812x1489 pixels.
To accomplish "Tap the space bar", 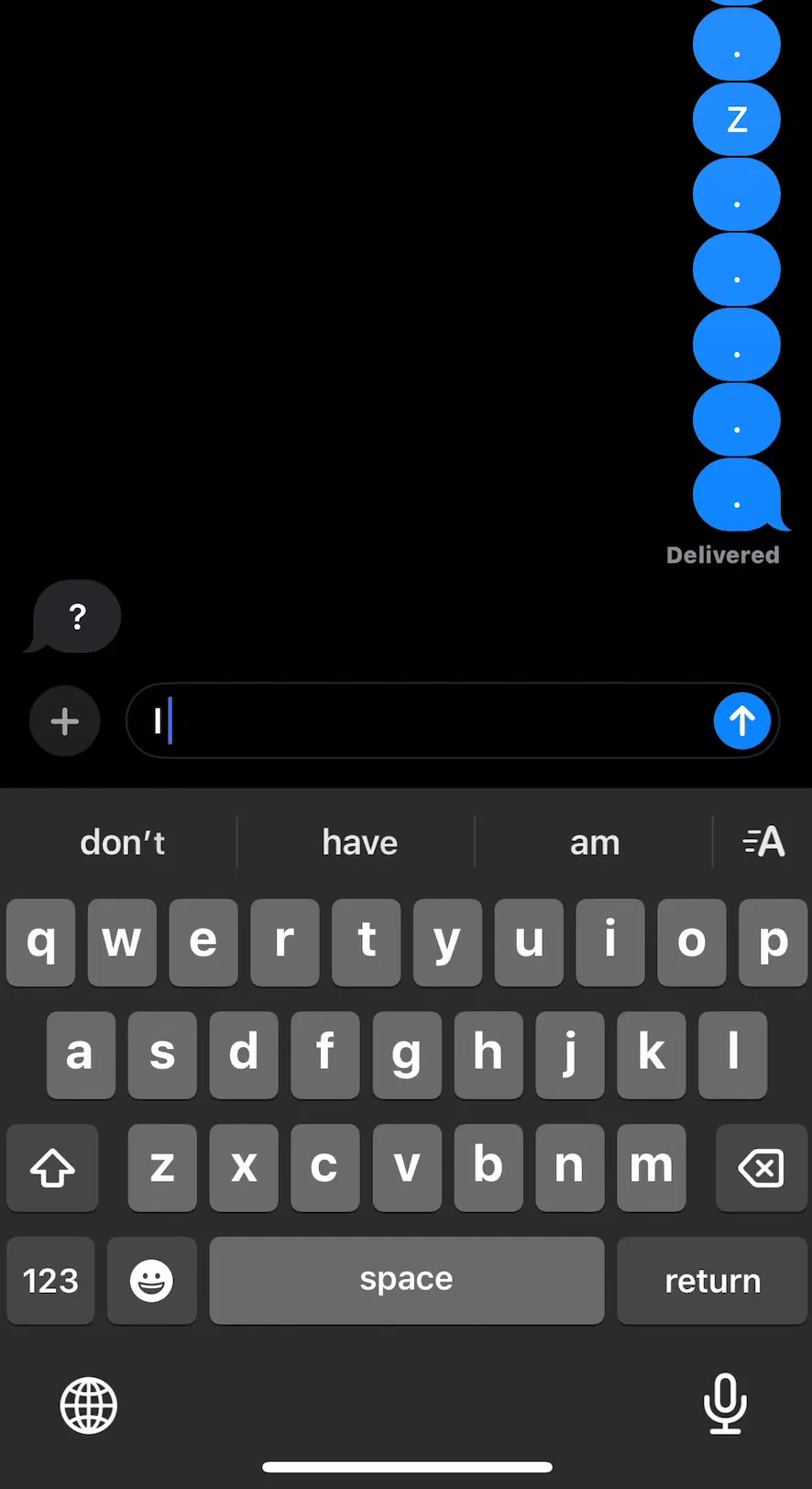I will click(407, 1281).
